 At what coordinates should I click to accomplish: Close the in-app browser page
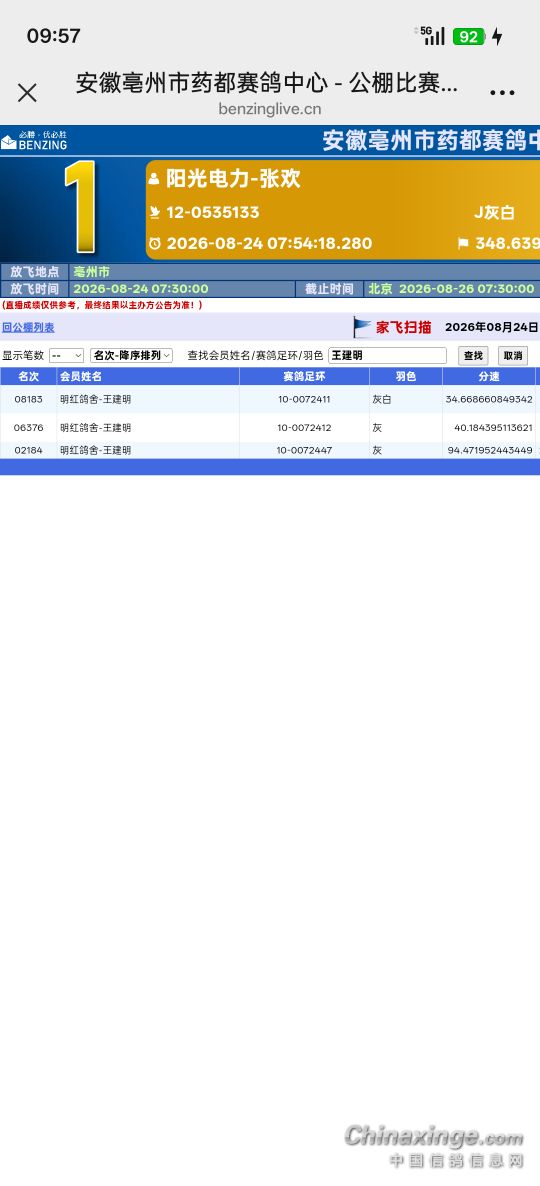(27, 93)
